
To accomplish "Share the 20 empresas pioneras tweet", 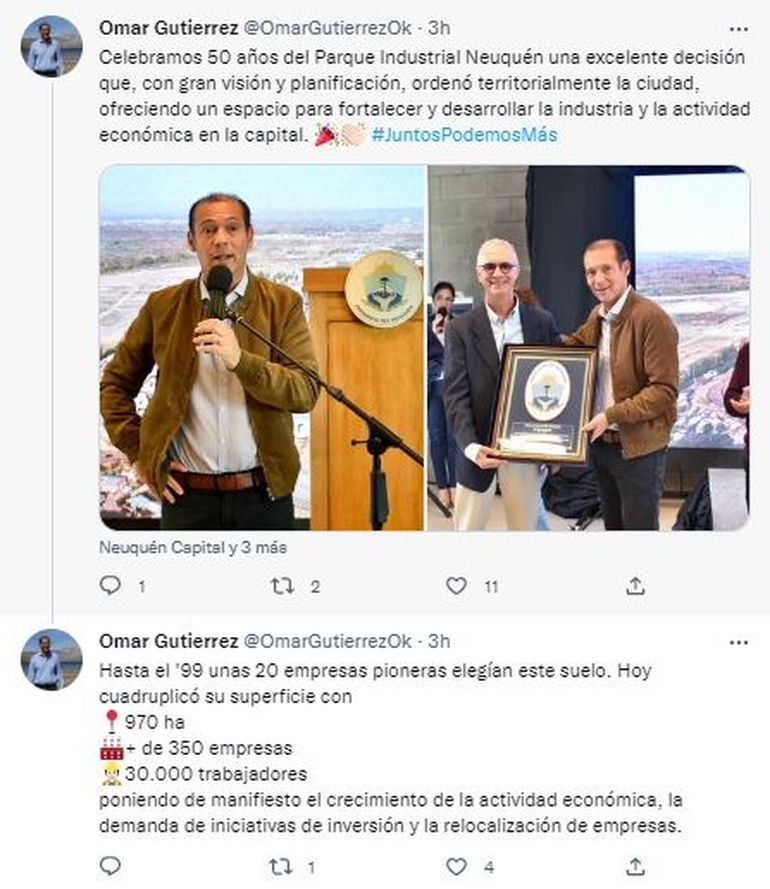I will coord(635,866).
